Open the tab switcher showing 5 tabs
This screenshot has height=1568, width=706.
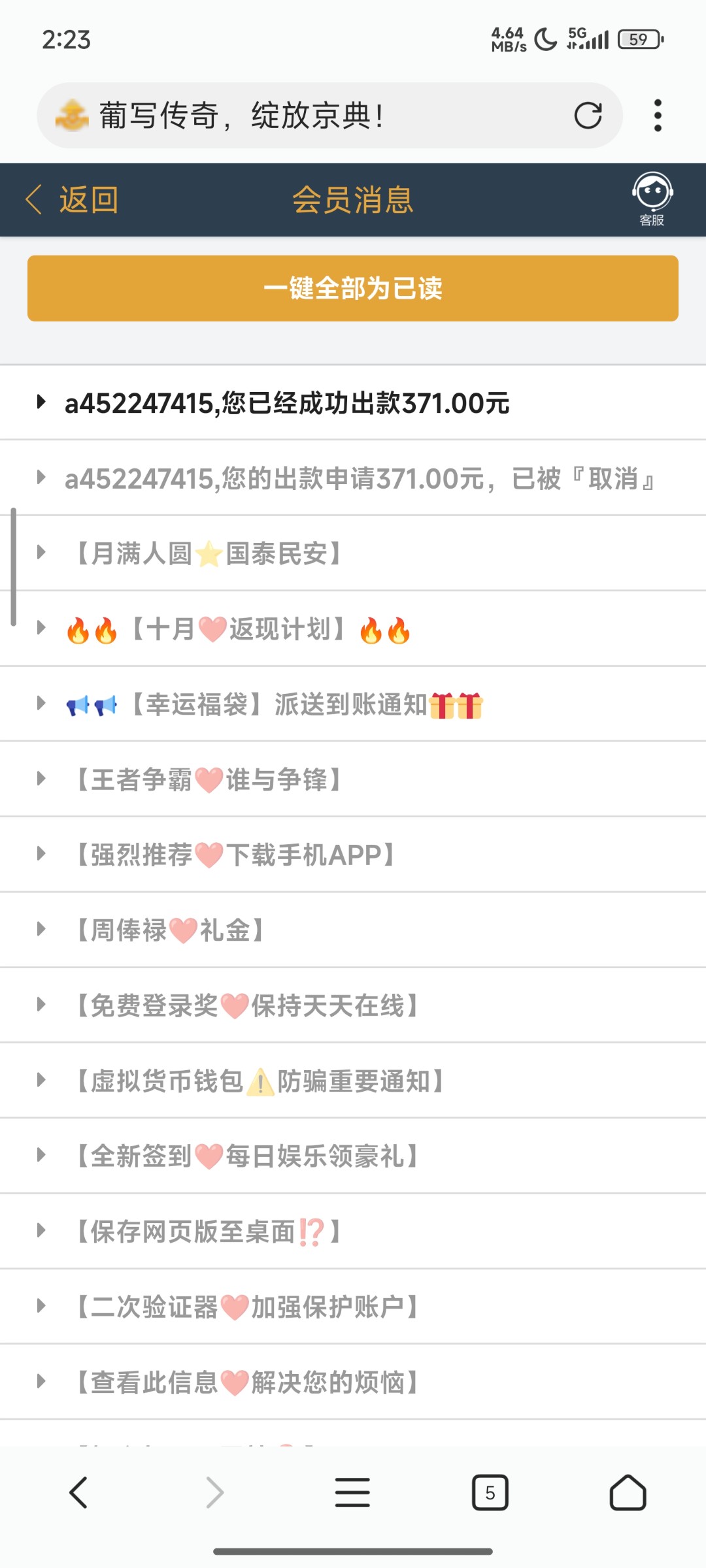[491, 1493]
